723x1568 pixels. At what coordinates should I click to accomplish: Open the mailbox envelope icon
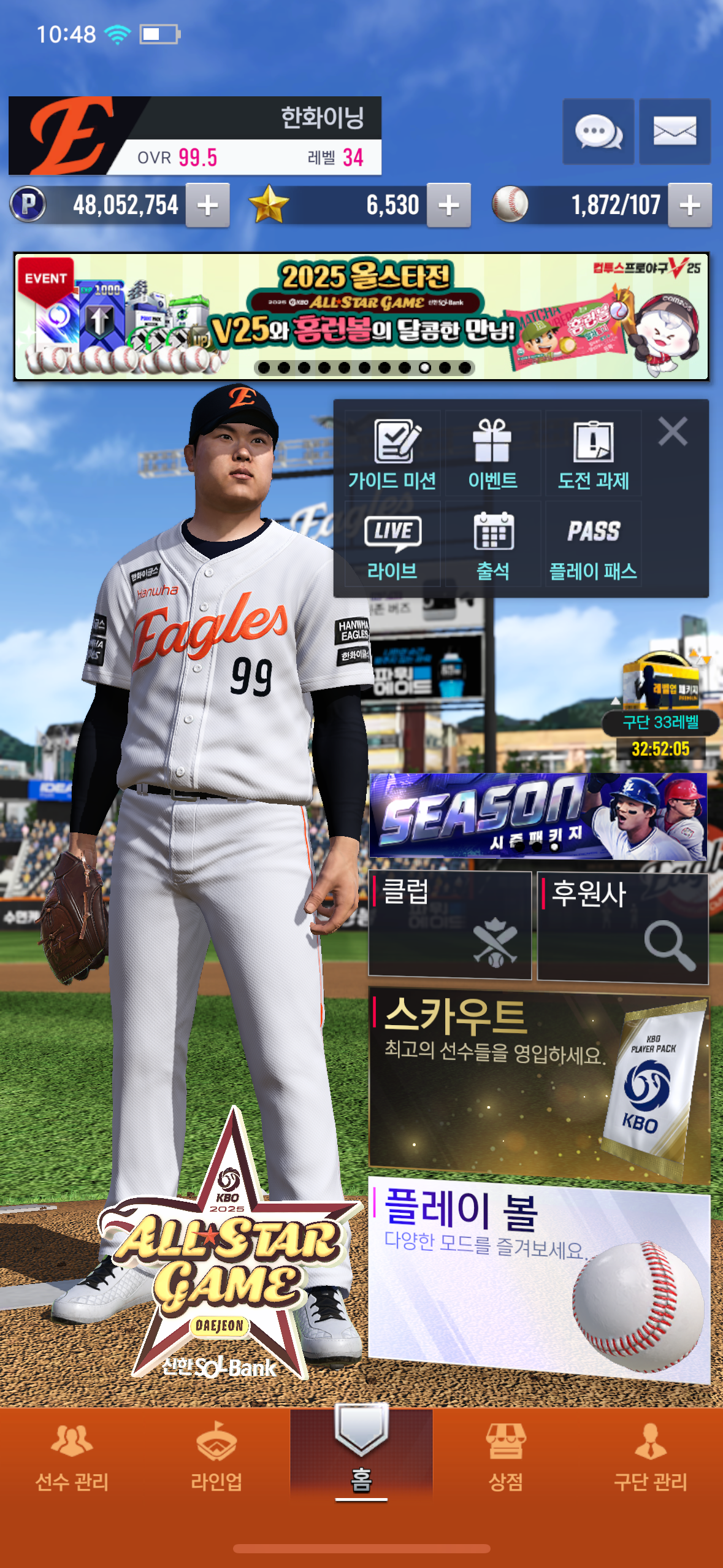(675, 131)
